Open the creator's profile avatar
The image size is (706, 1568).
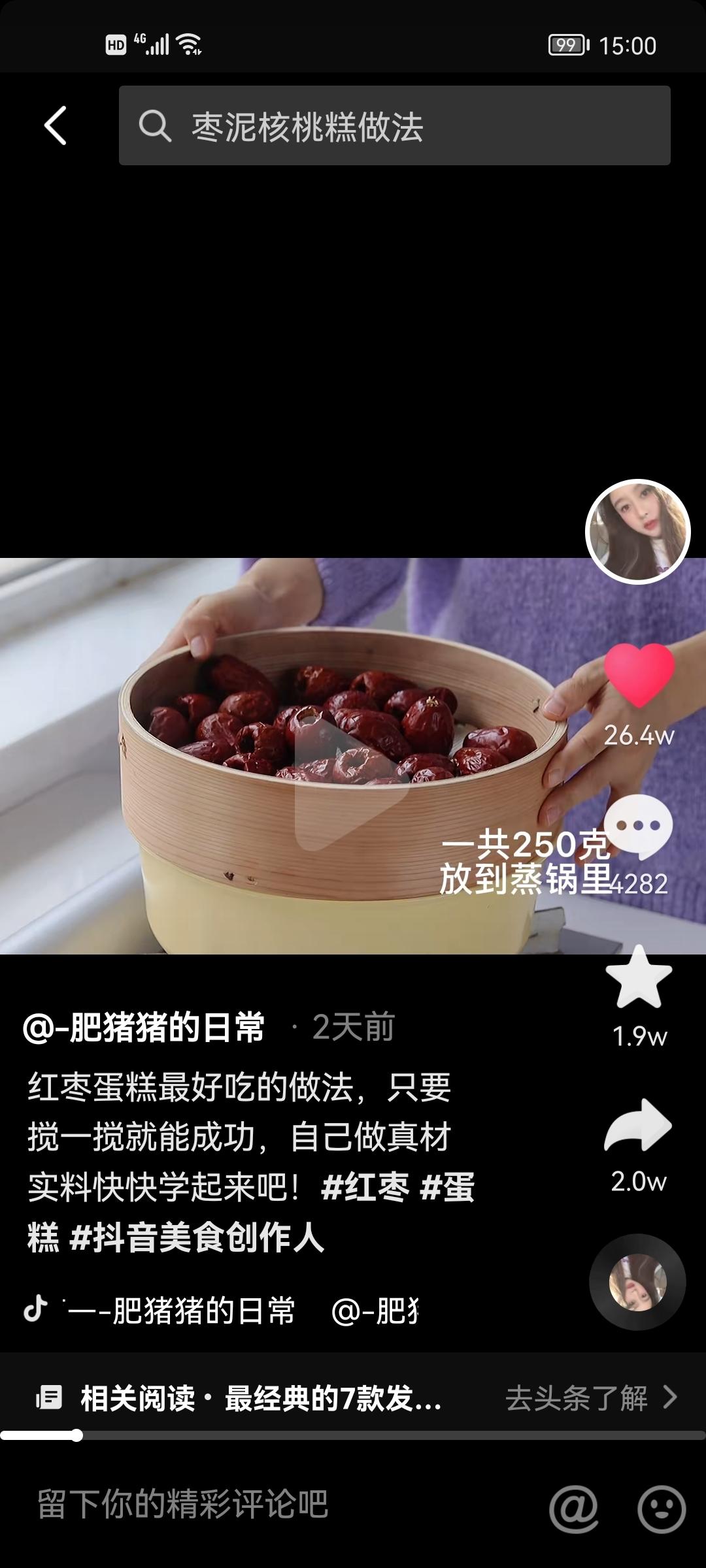pyautogui.click(x=637, y=532)
